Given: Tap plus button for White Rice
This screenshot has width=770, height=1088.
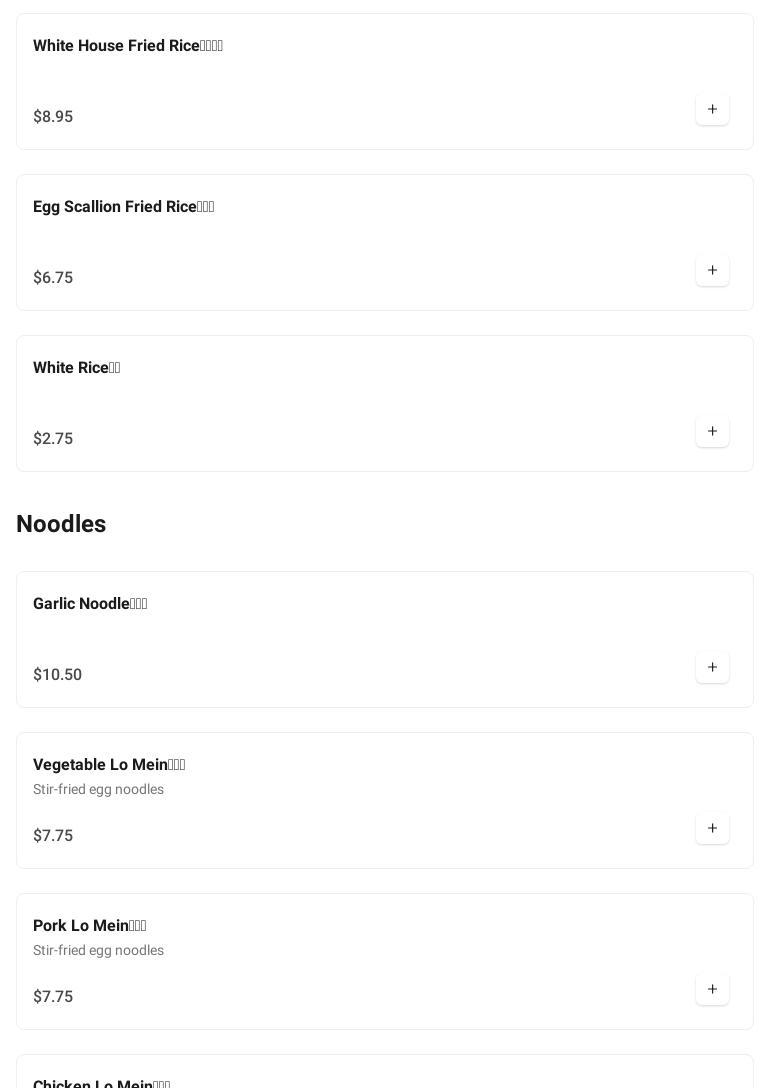Looking at the screenshot, I should coord(712,431).
